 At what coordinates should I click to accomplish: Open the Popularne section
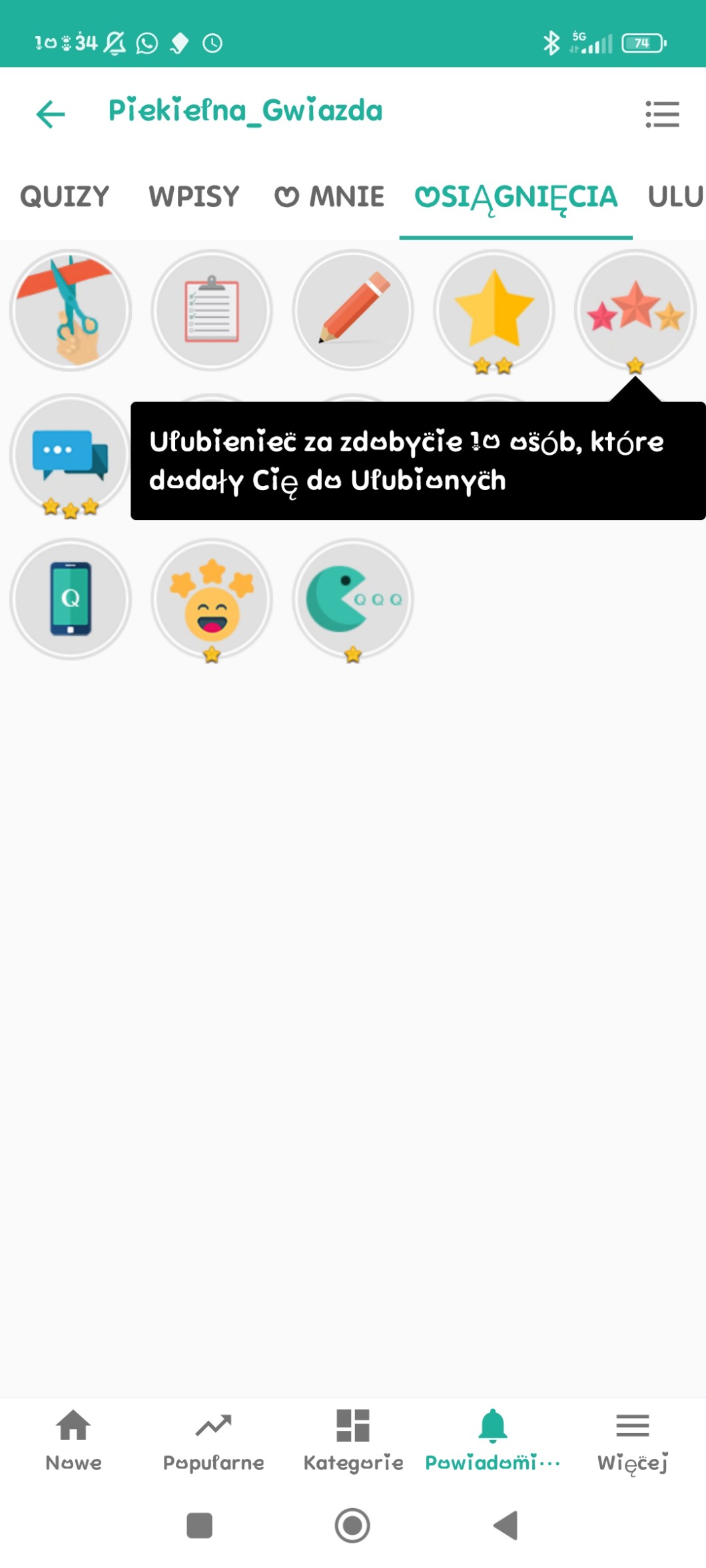[213, 1440]
